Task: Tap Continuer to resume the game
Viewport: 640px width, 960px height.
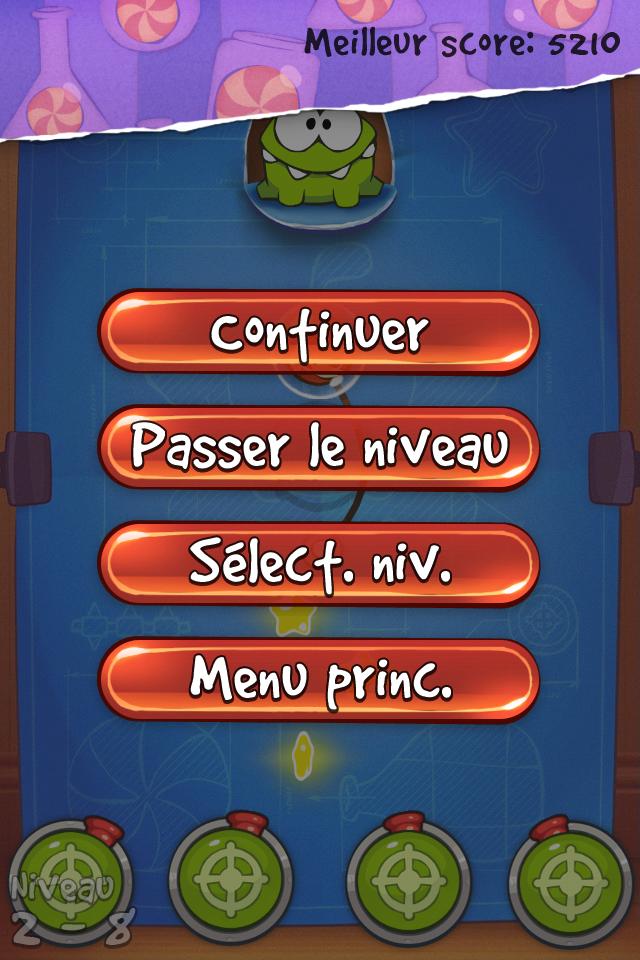Action: 319,333
